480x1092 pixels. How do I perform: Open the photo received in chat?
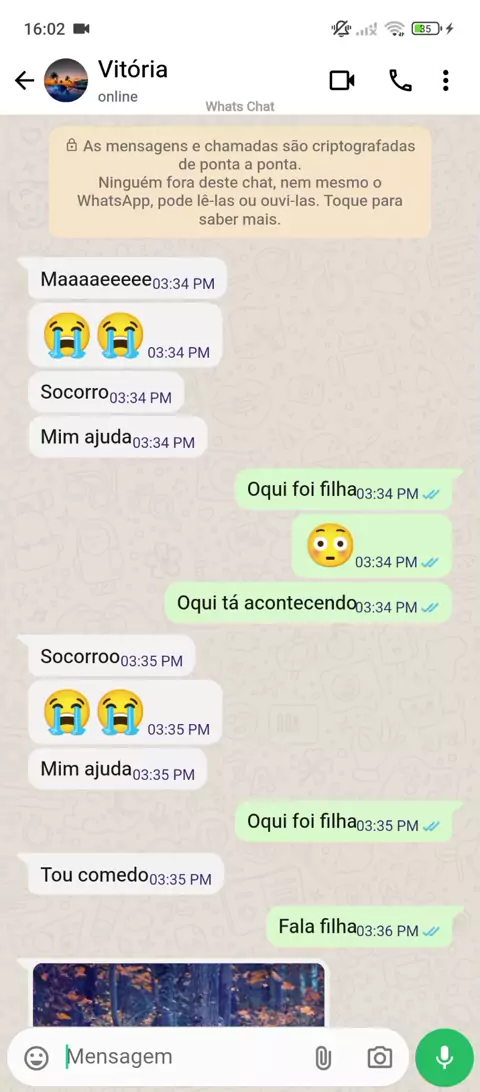(x=179, y=994)
